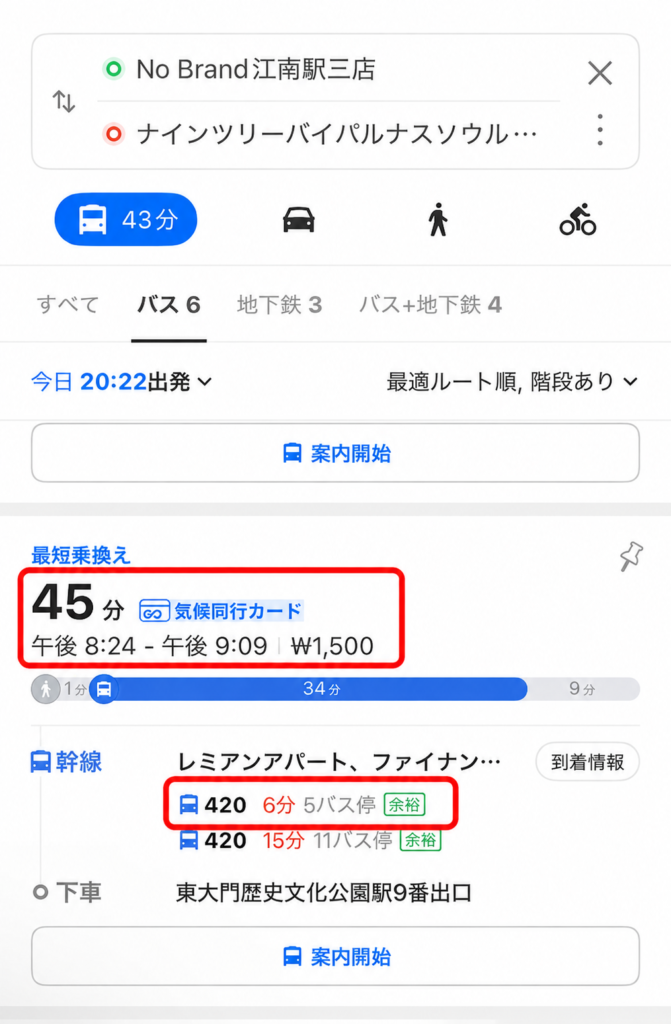Image resolution: width=671 pixels, height=1024 pixels.
Task: Tap the upper 案内開始 button
Action: pos(335,453)
